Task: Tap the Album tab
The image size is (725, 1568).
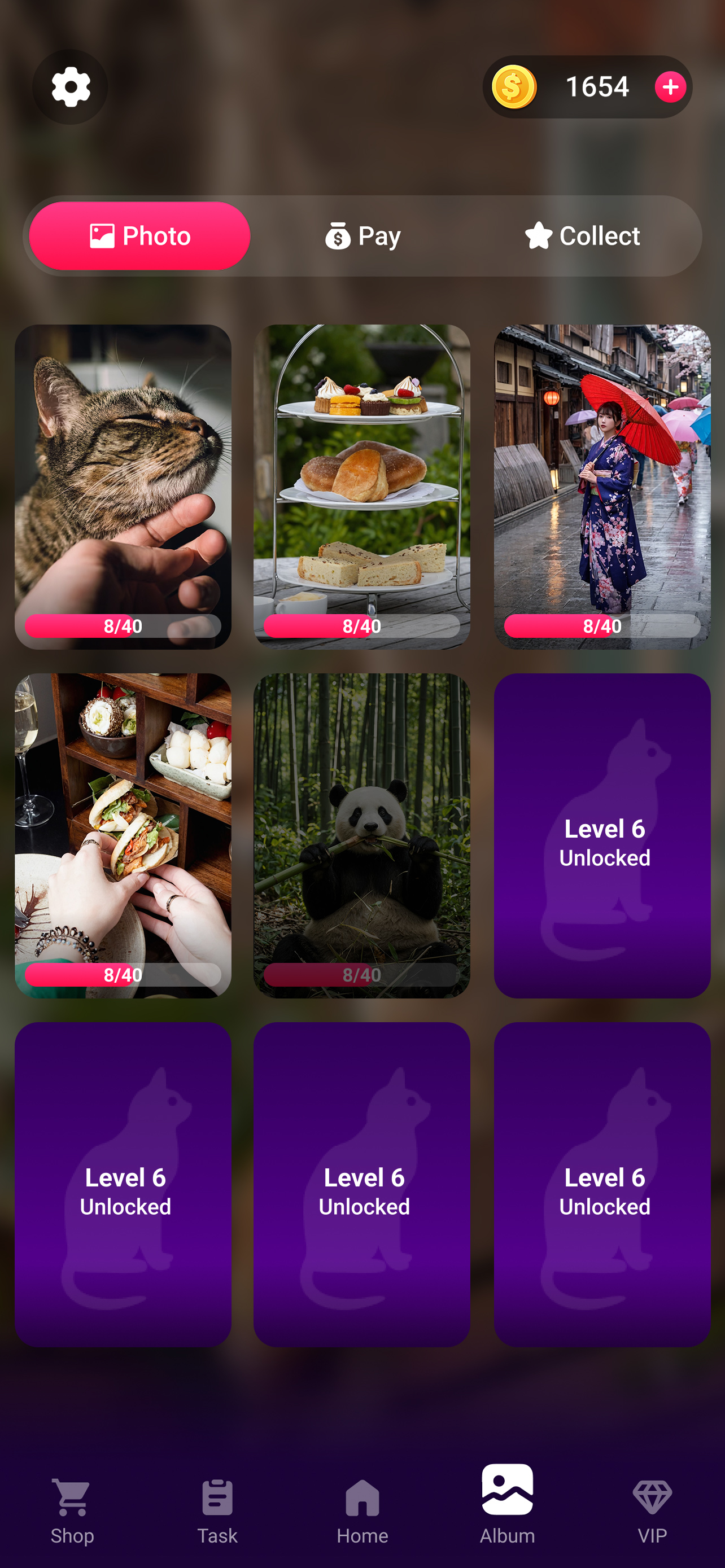Action: click(x=507, y=1505)
